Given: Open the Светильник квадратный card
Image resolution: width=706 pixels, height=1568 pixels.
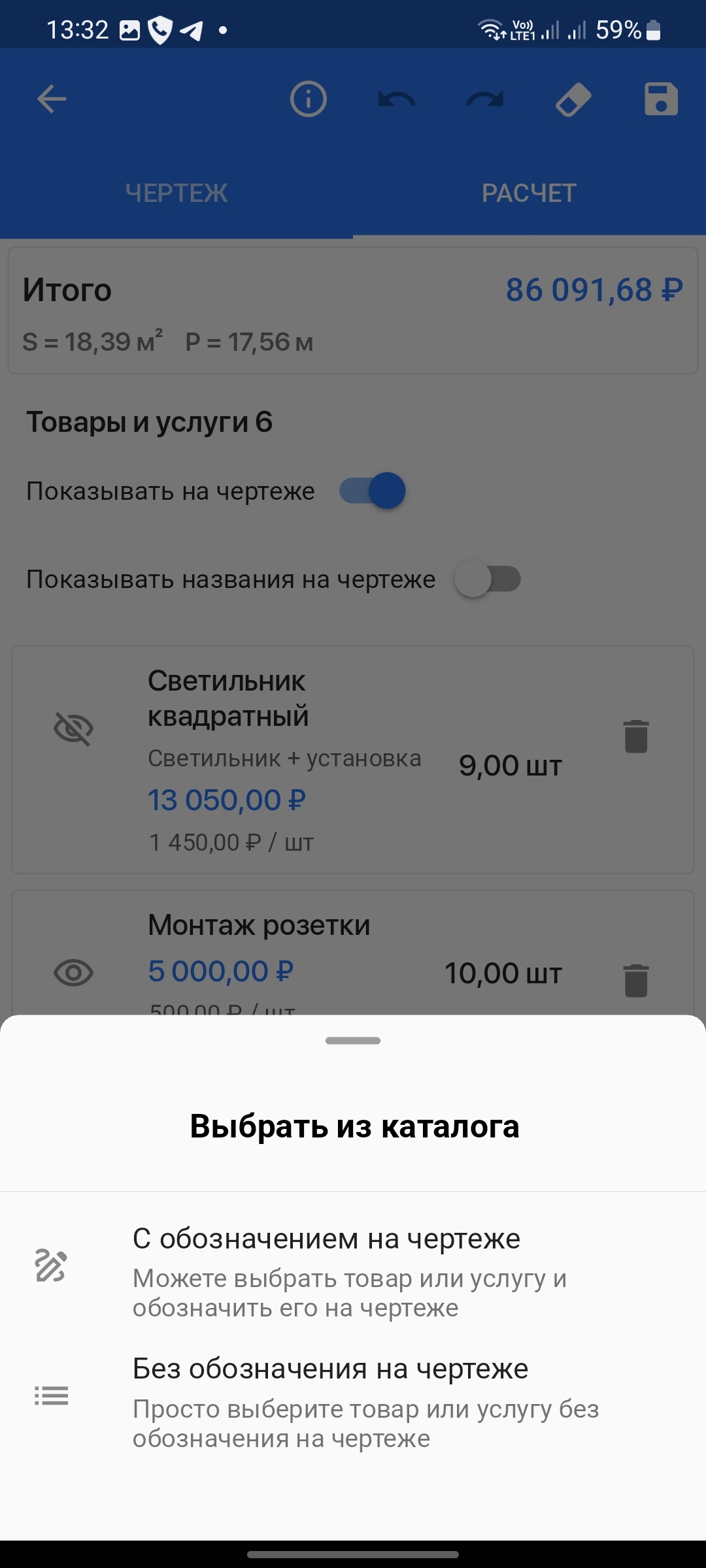Looking at the screenshot, I should pos(294,758).
